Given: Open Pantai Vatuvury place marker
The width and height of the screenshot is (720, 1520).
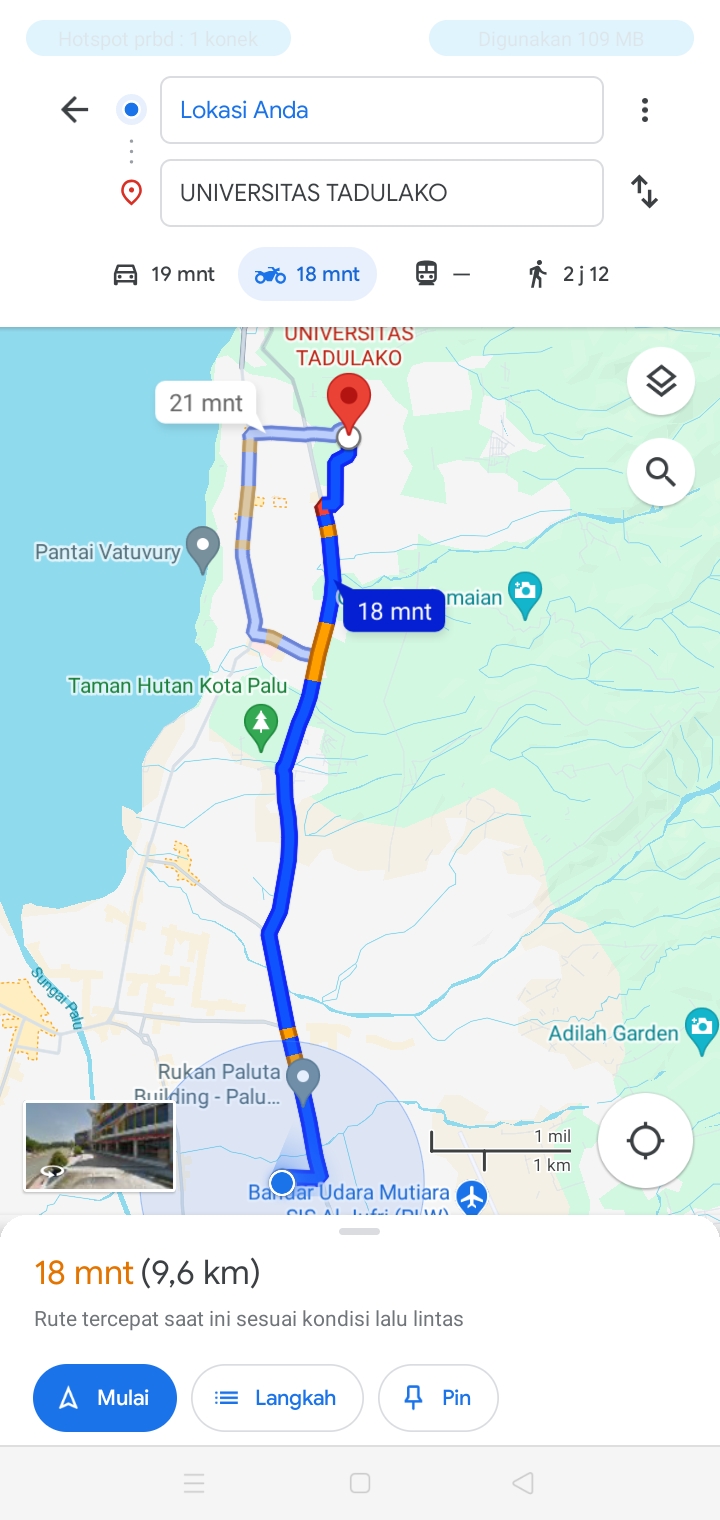Looking at the screenshot, I should pyautogui.click(x=203, y=549).
